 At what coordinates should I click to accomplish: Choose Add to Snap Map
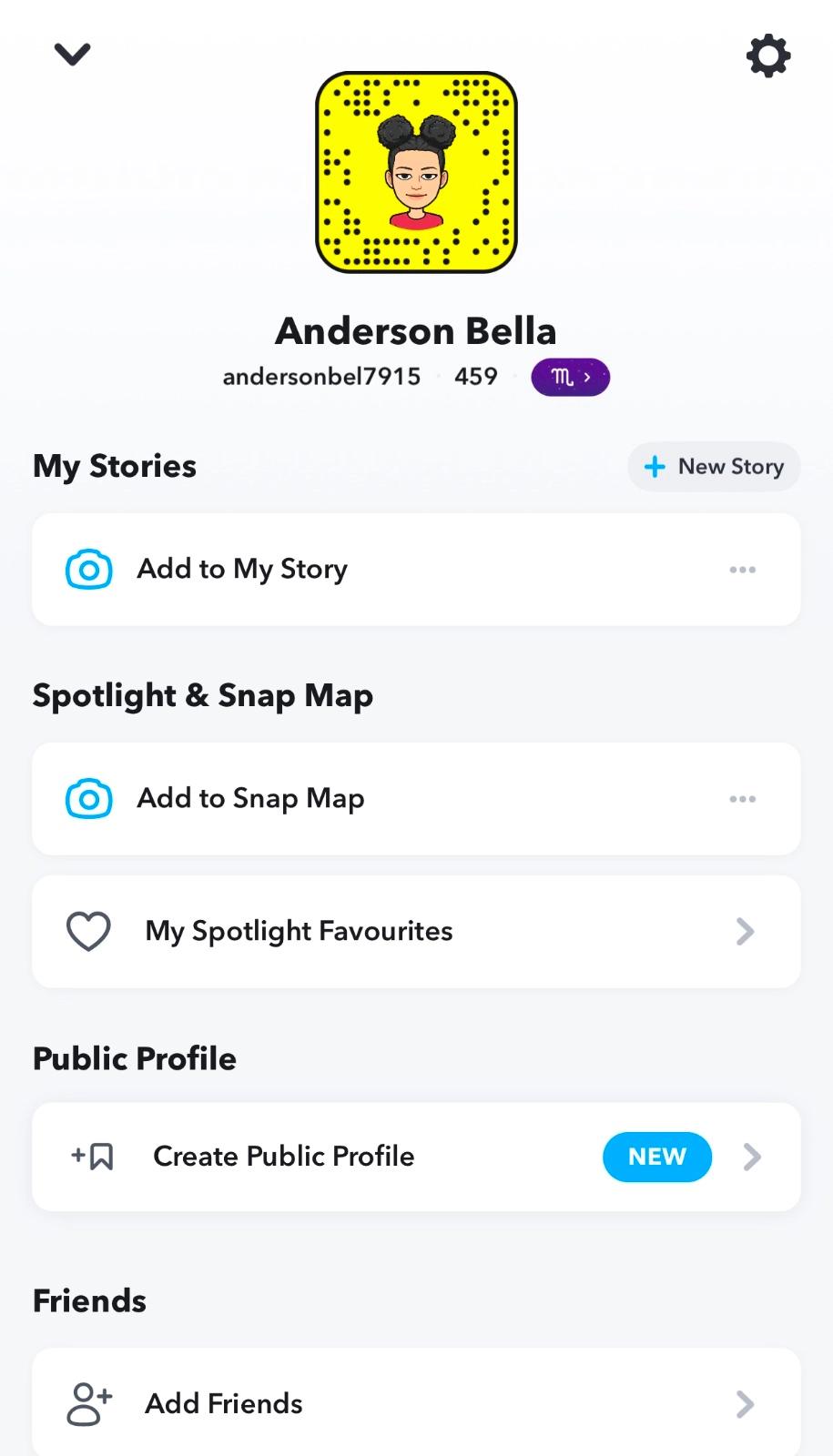click(x=250, y=799)
